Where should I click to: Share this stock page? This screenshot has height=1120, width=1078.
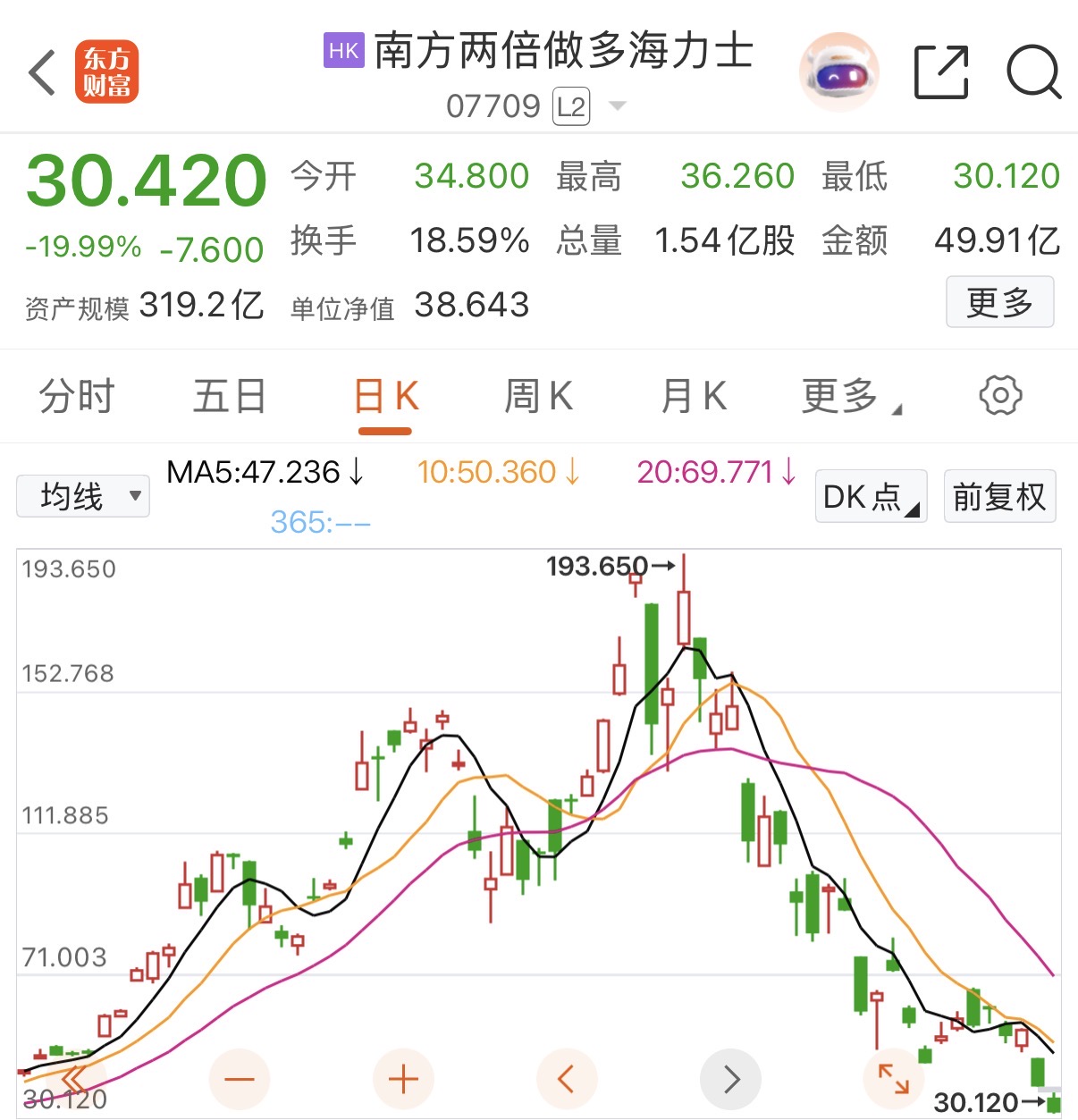[942, 72]
